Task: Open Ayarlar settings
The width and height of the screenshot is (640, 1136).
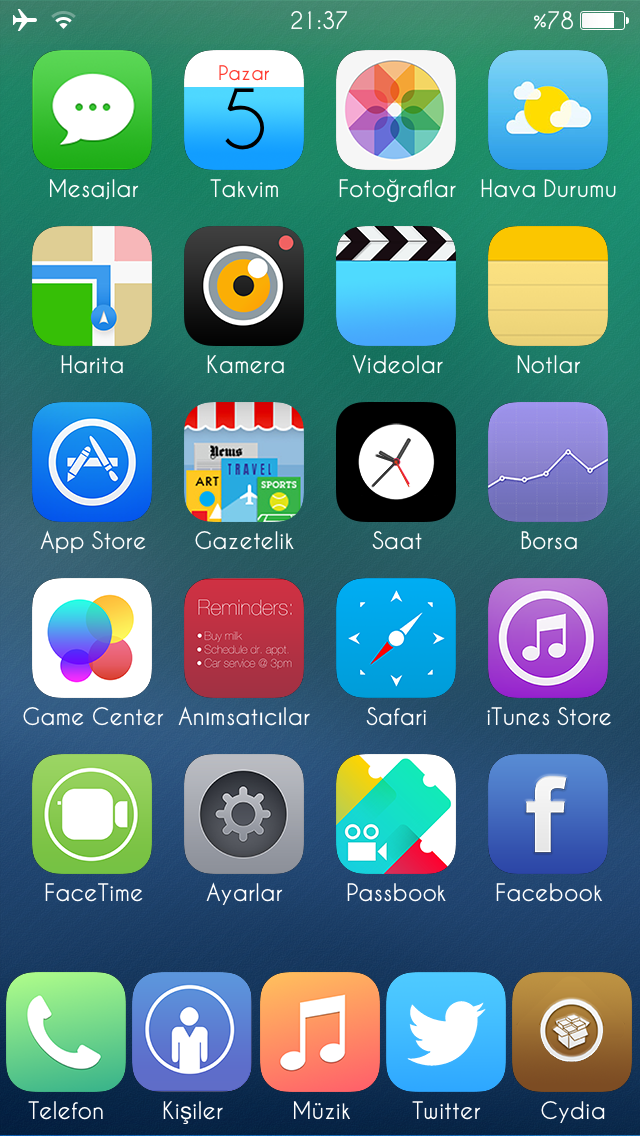Action: pos(244,814)
